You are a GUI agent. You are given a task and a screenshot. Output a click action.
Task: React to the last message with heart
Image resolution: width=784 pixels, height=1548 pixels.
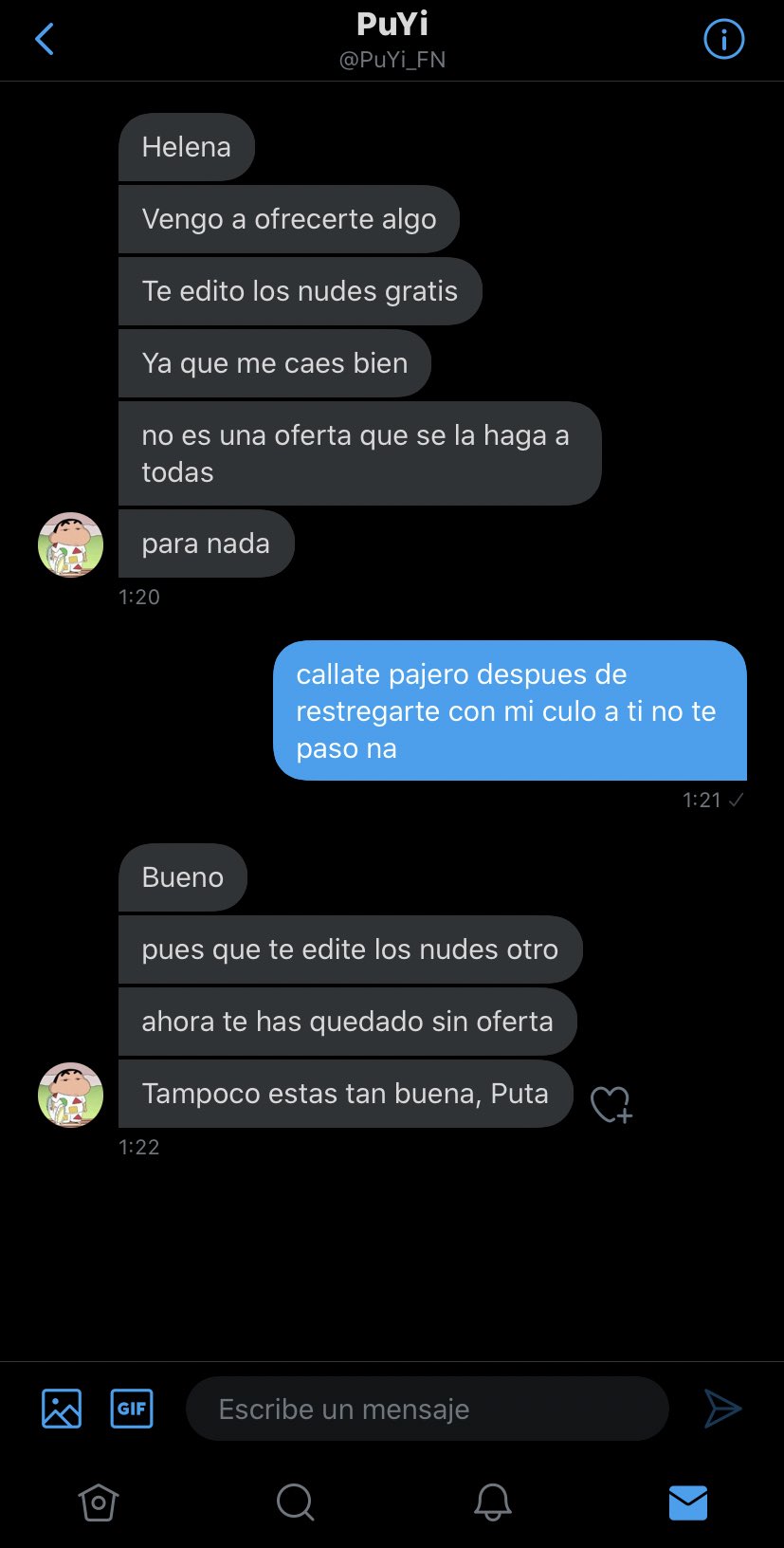tap(611, 1104)
